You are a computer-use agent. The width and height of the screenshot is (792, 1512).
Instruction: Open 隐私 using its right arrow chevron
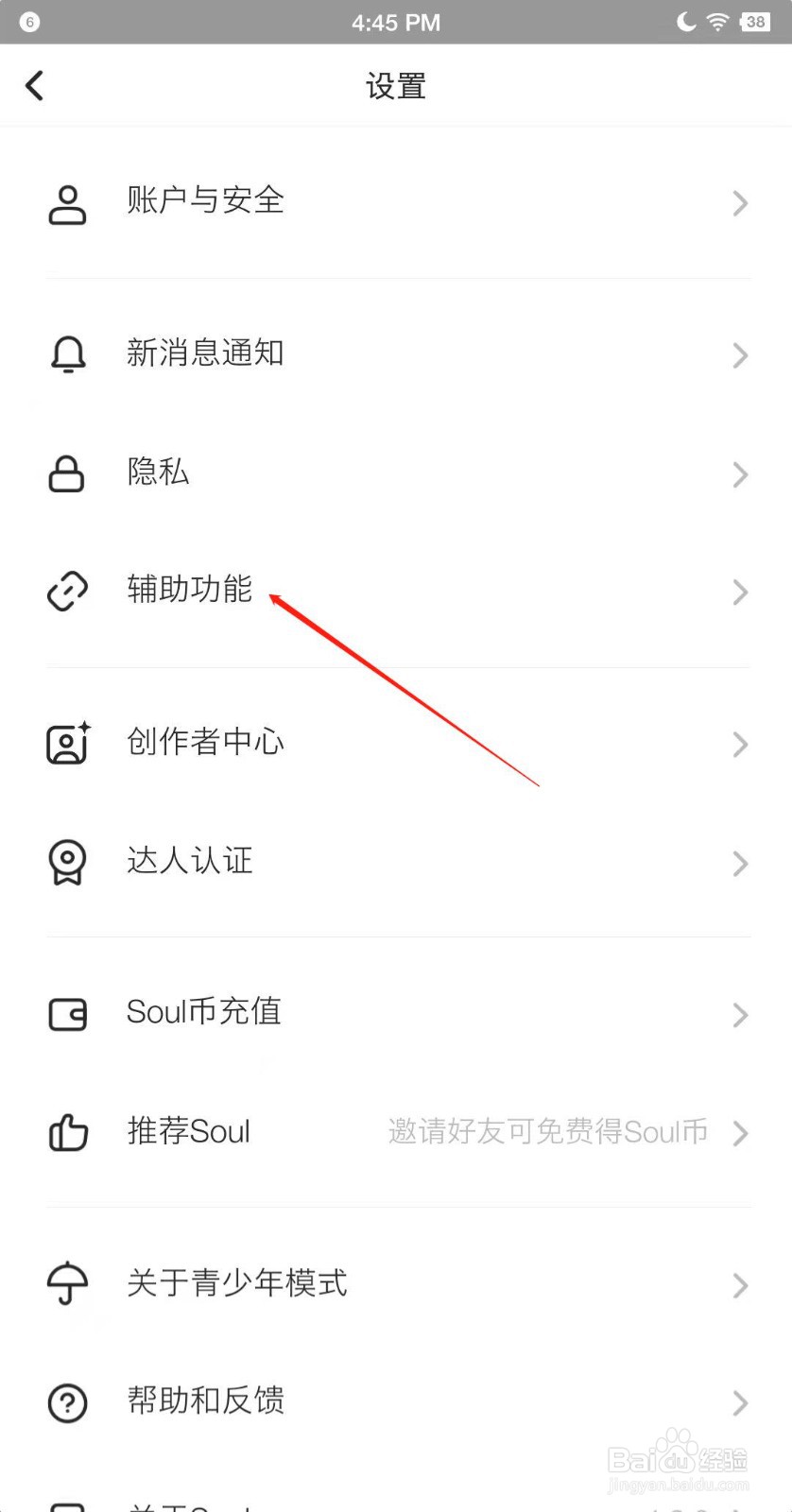click(x=741, y=474)
